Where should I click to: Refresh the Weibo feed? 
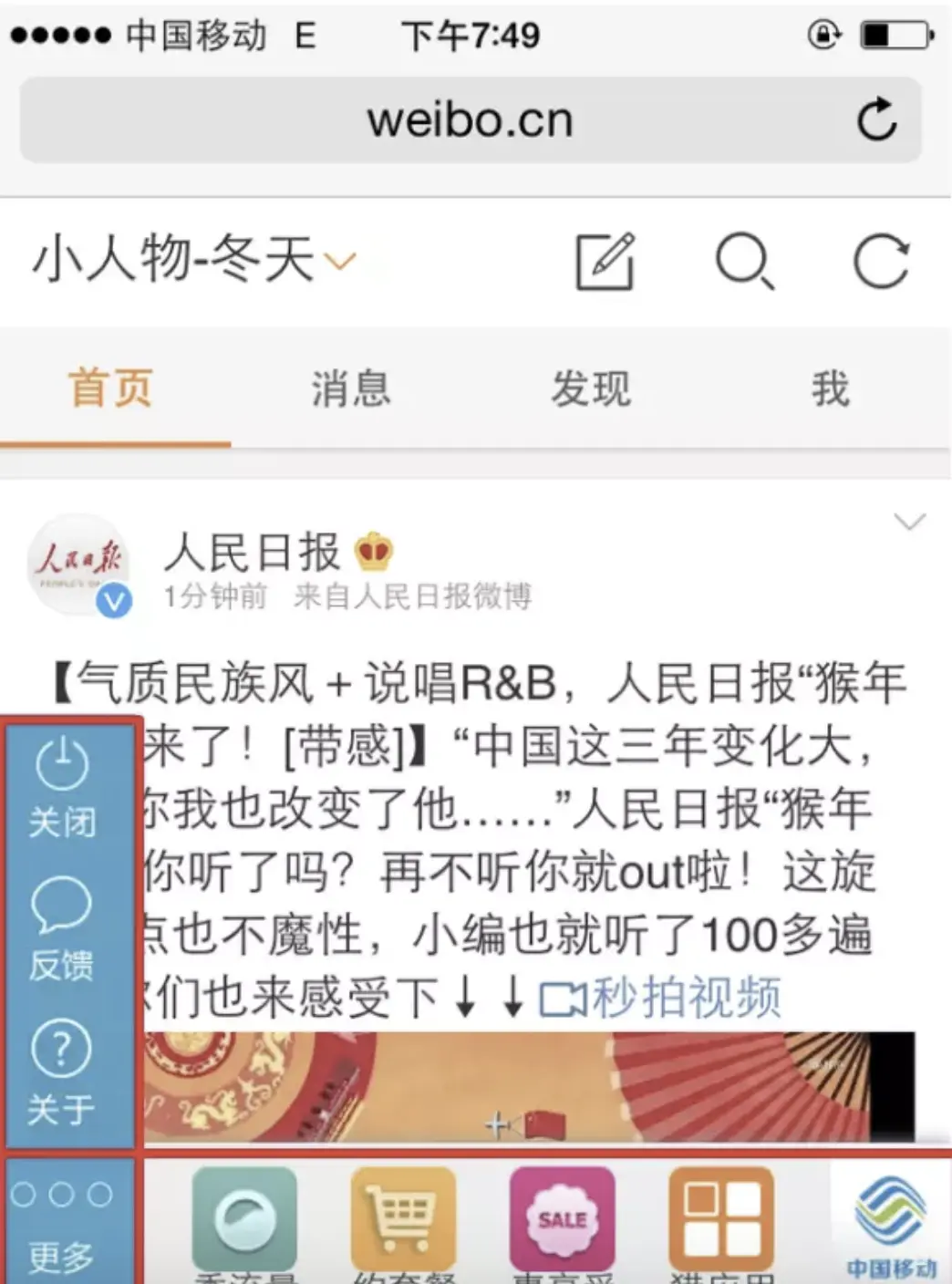coord(880,261)
